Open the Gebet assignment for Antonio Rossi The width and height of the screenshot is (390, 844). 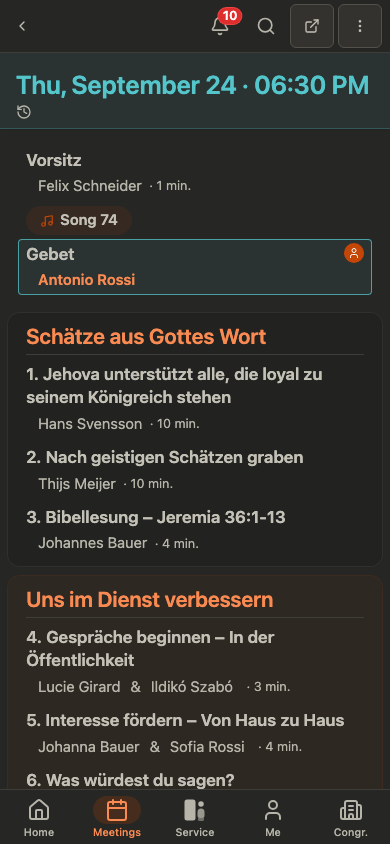195,267
